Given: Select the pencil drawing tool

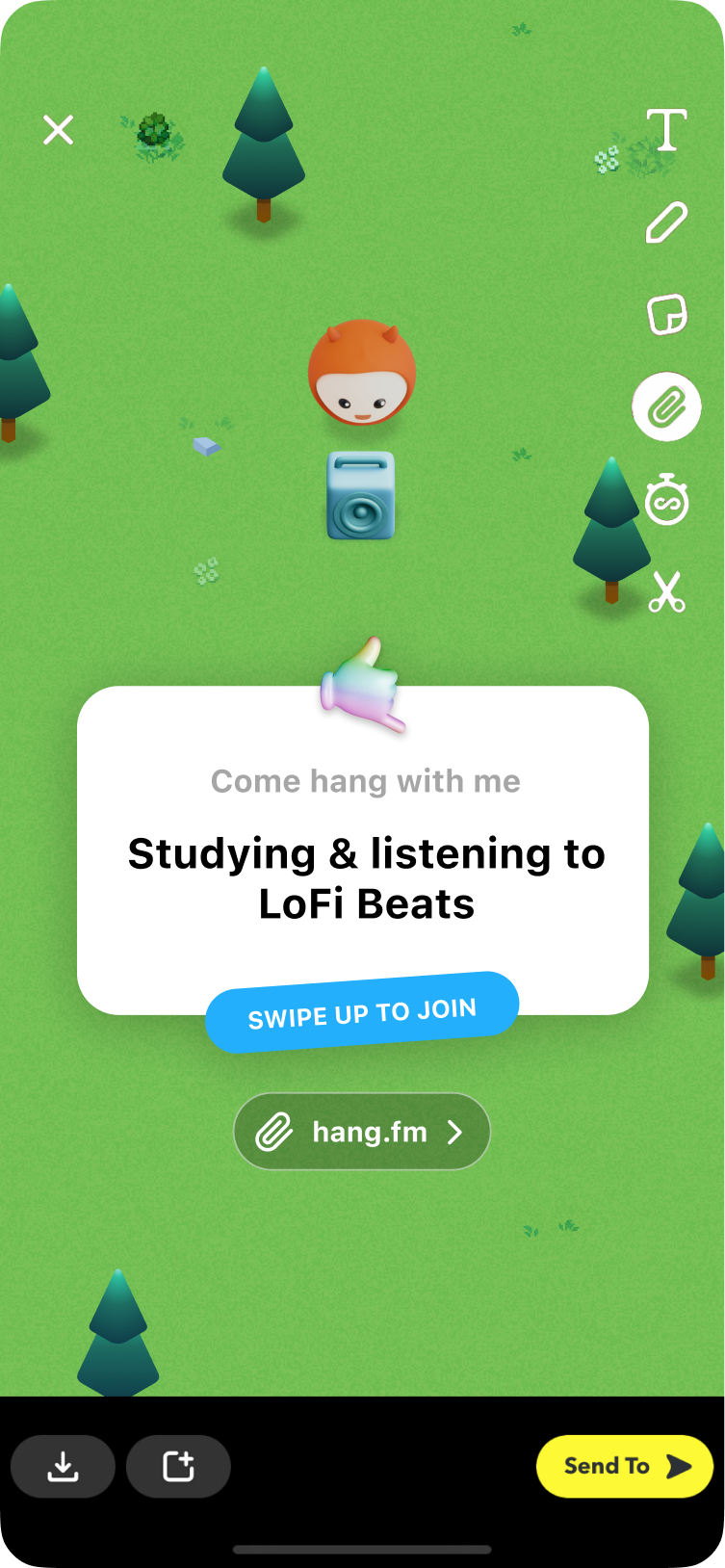Looking at the screenshot, I should tap(666, 222).
